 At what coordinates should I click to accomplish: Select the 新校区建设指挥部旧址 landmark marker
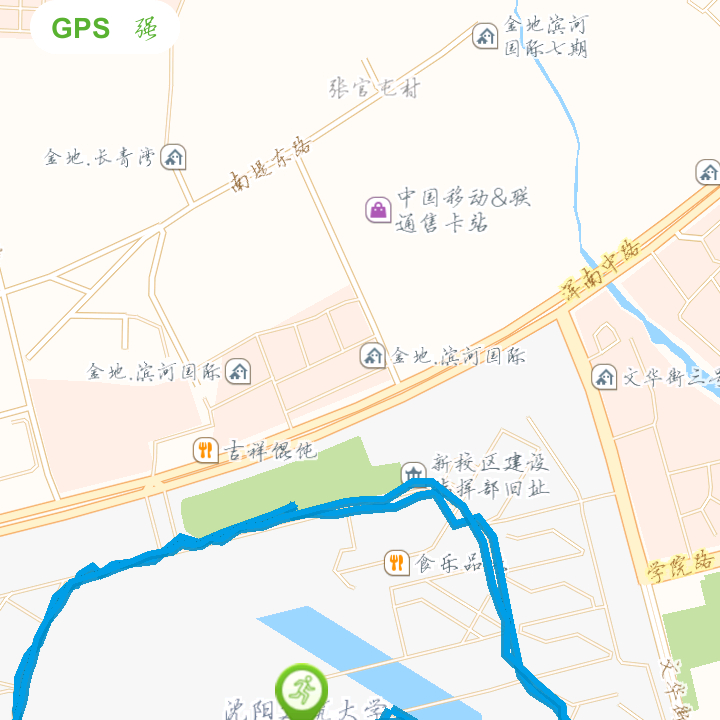coord(413,473)
